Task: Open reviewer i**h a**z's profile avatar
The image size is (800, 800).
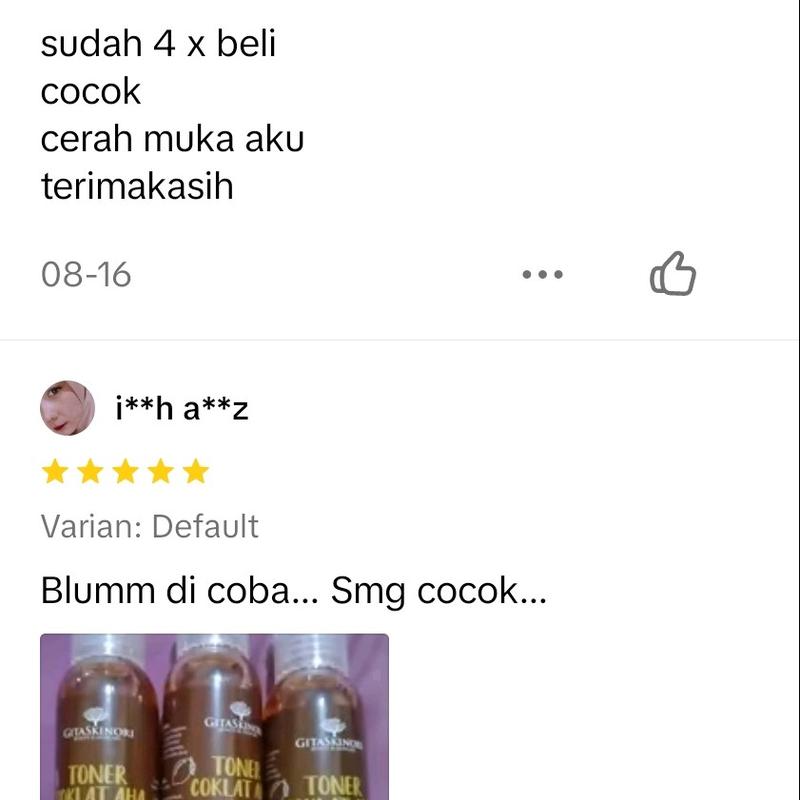Action: (x=67, y=408)
